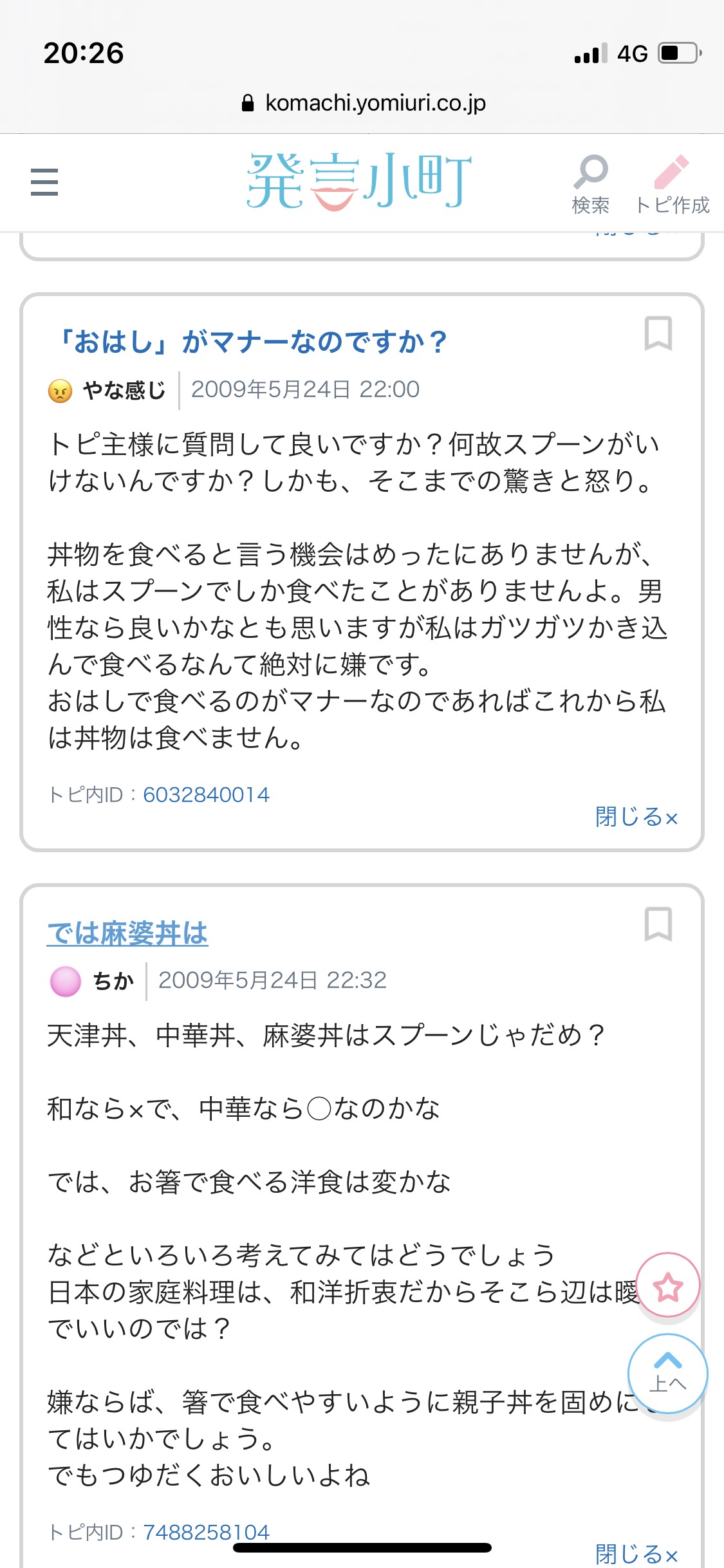Open the hamburger menu

coord(44,182)
